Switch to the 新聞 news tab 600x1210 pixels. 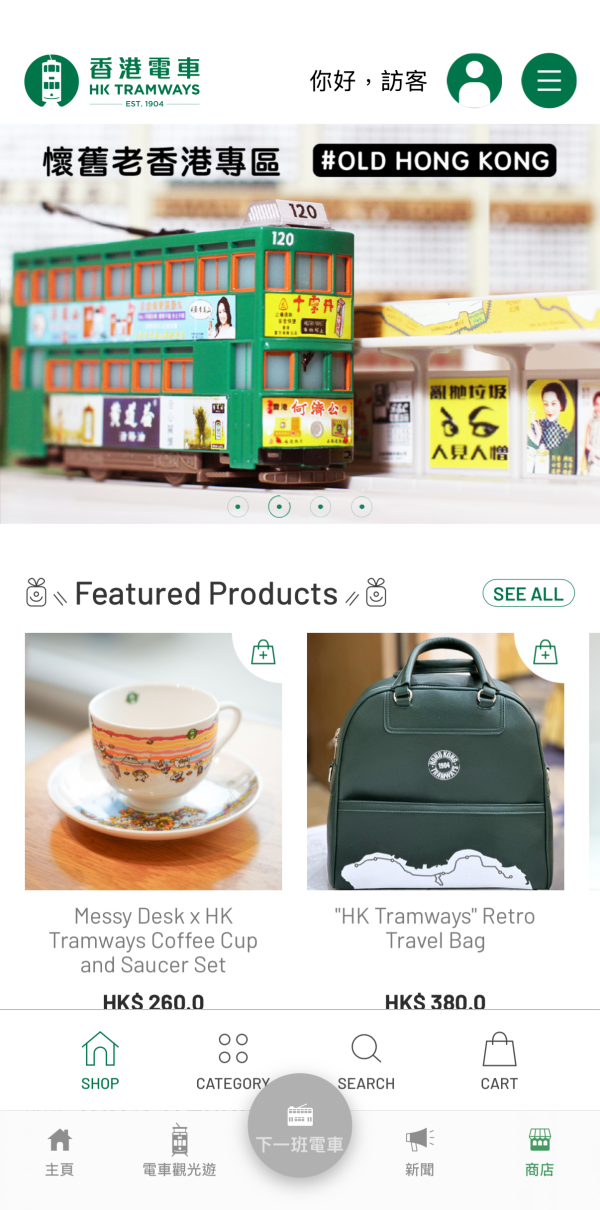tap(420, 1152)
